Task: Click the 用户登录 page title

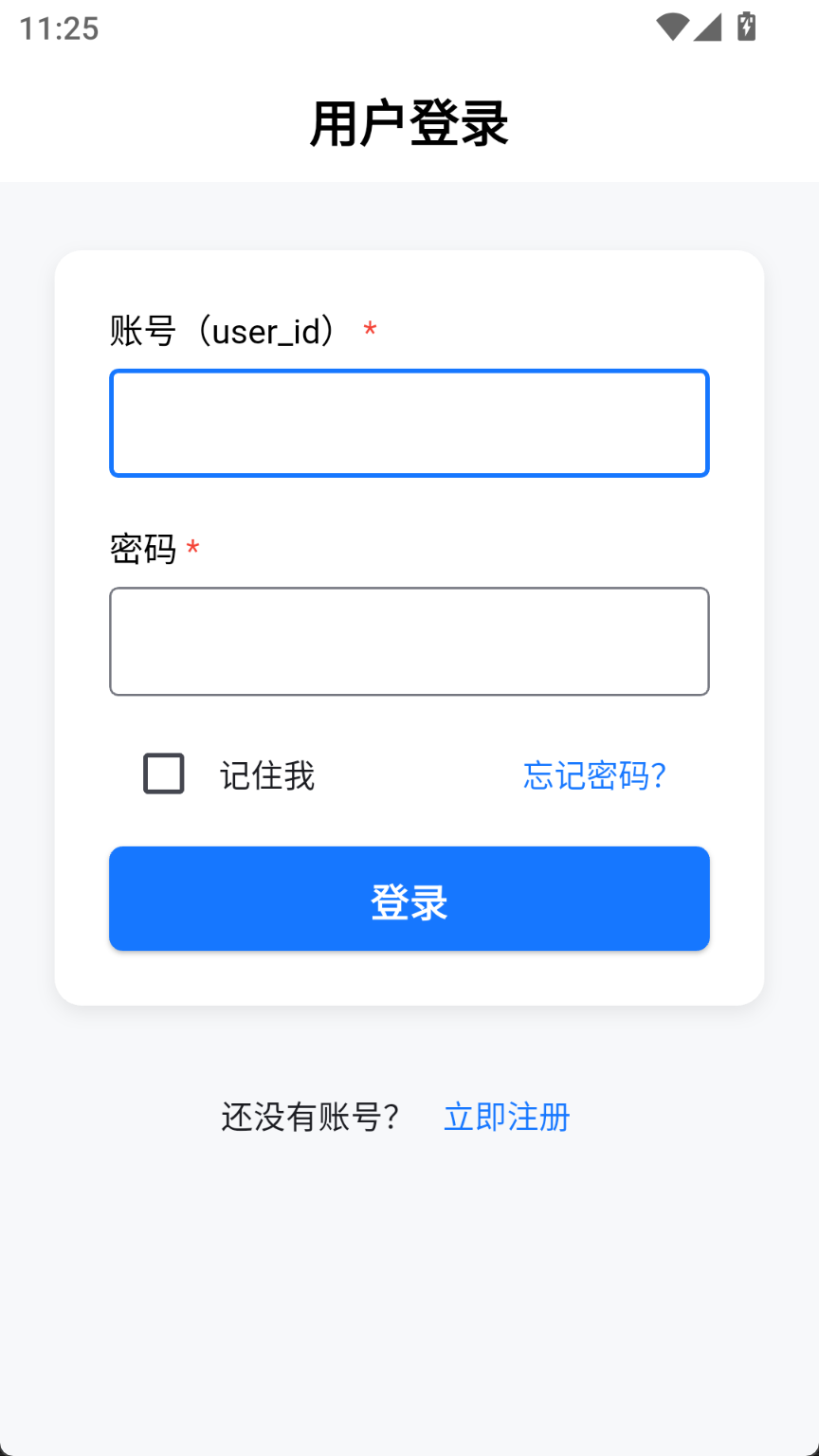Action: [409, 121]
